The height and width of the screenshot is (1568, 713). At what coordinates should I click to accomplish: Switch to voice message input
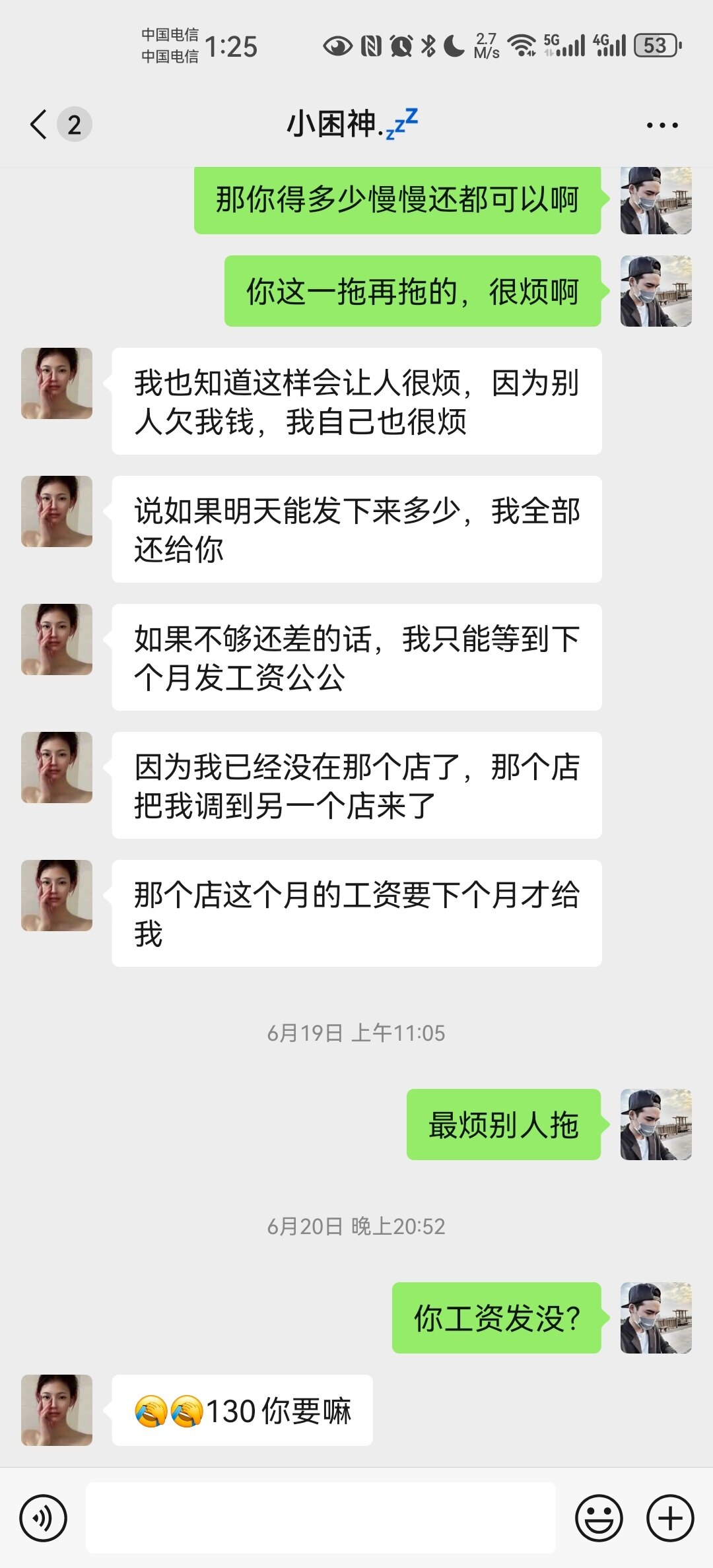44,1518
